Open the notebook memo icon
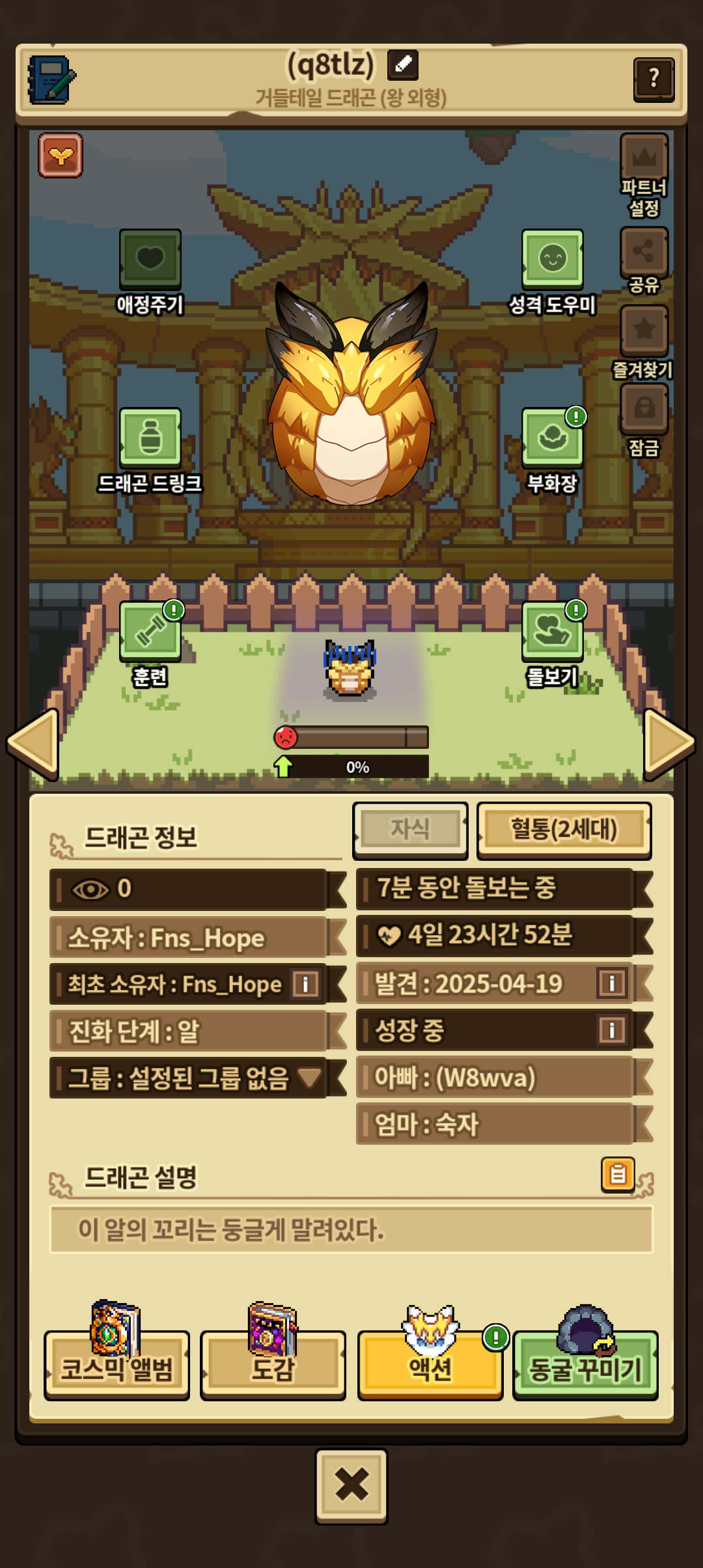Image resolution: width=703 pixels, height=1568 pixels. point(51,79)
